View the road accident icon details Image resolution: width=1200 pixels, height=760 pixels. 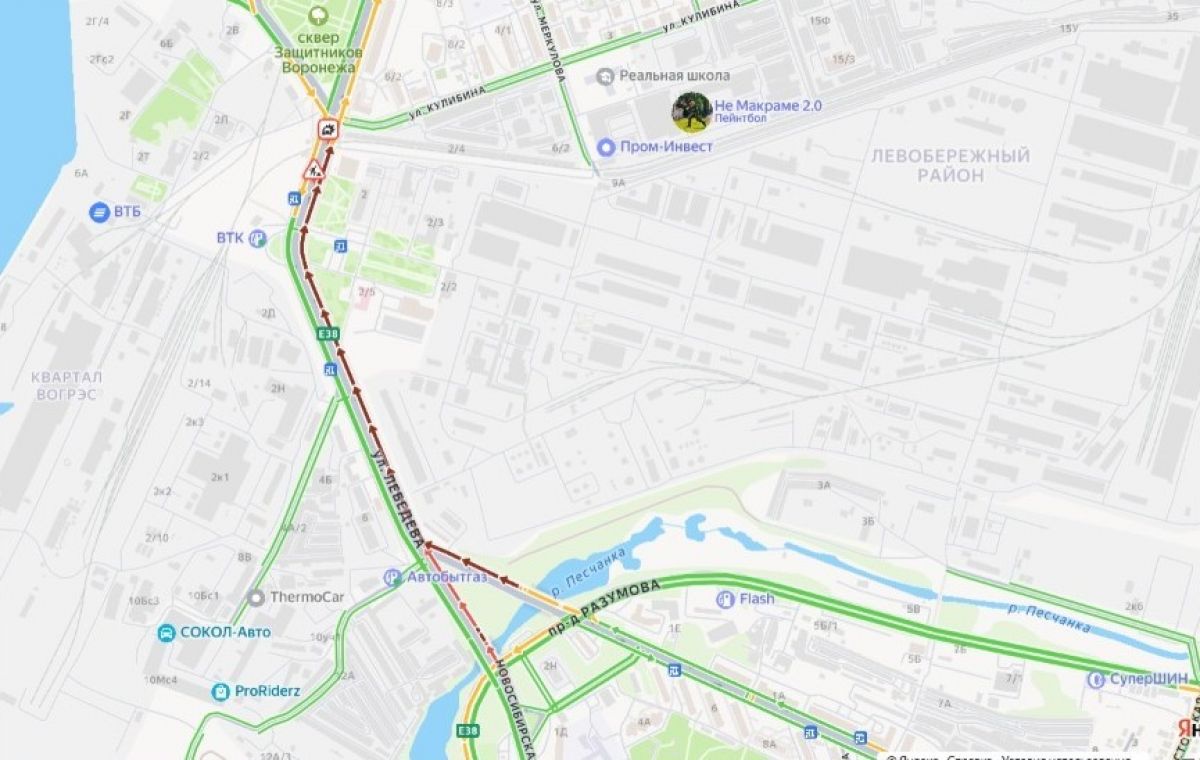click(x=328, y=128)
